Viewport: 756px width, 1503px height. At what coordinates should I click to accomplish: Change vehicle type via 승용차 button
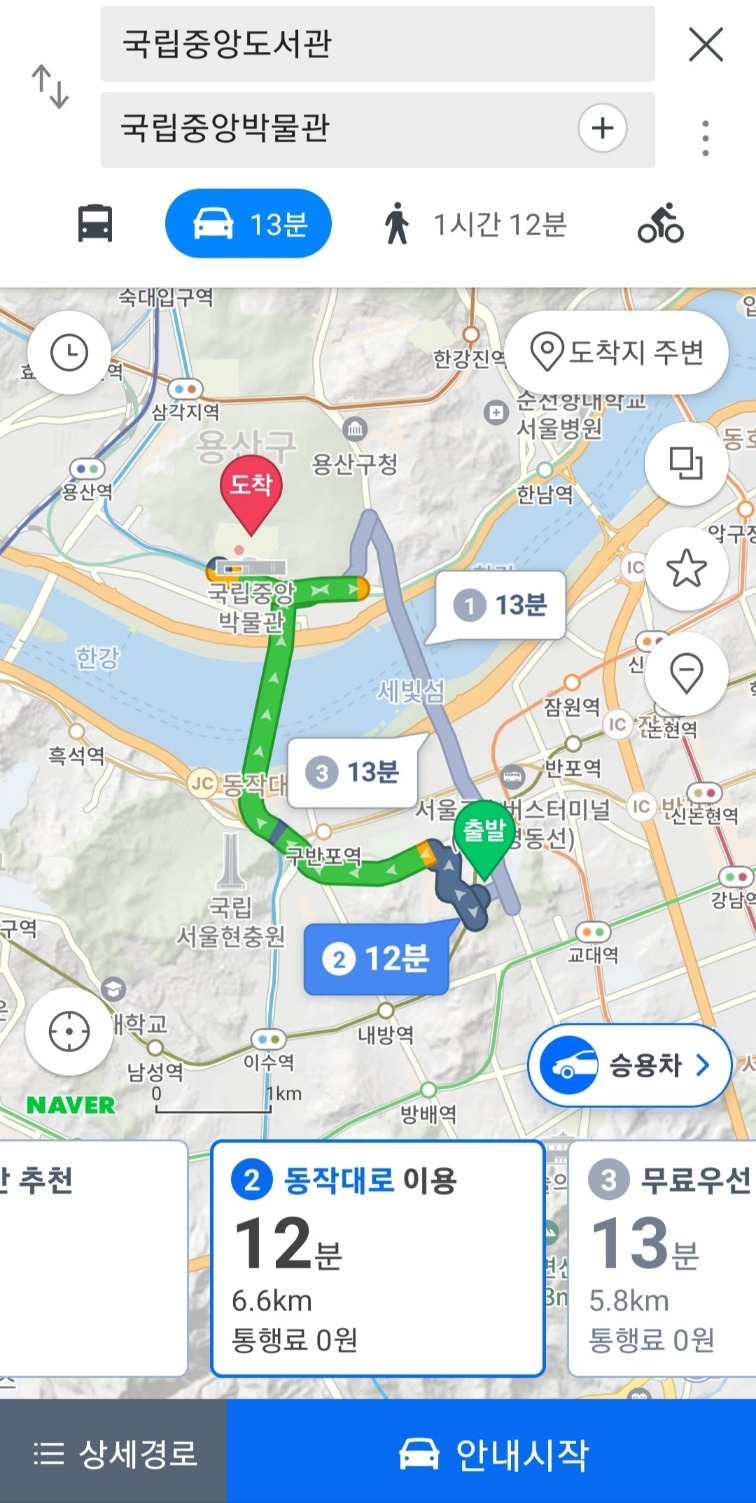pos(630,1065)
